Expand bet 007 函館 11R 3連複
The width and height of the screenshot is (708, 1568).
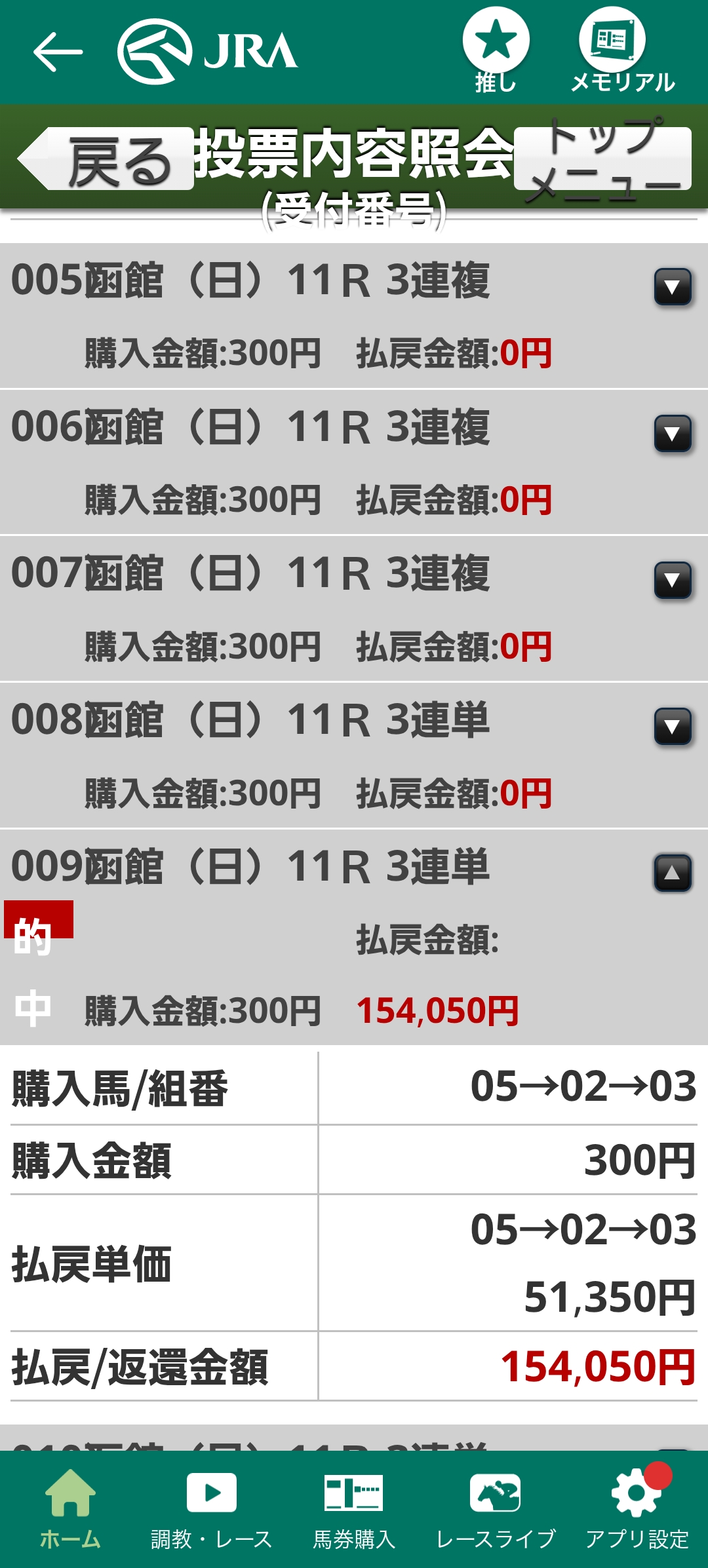click(x=672, y=581)
